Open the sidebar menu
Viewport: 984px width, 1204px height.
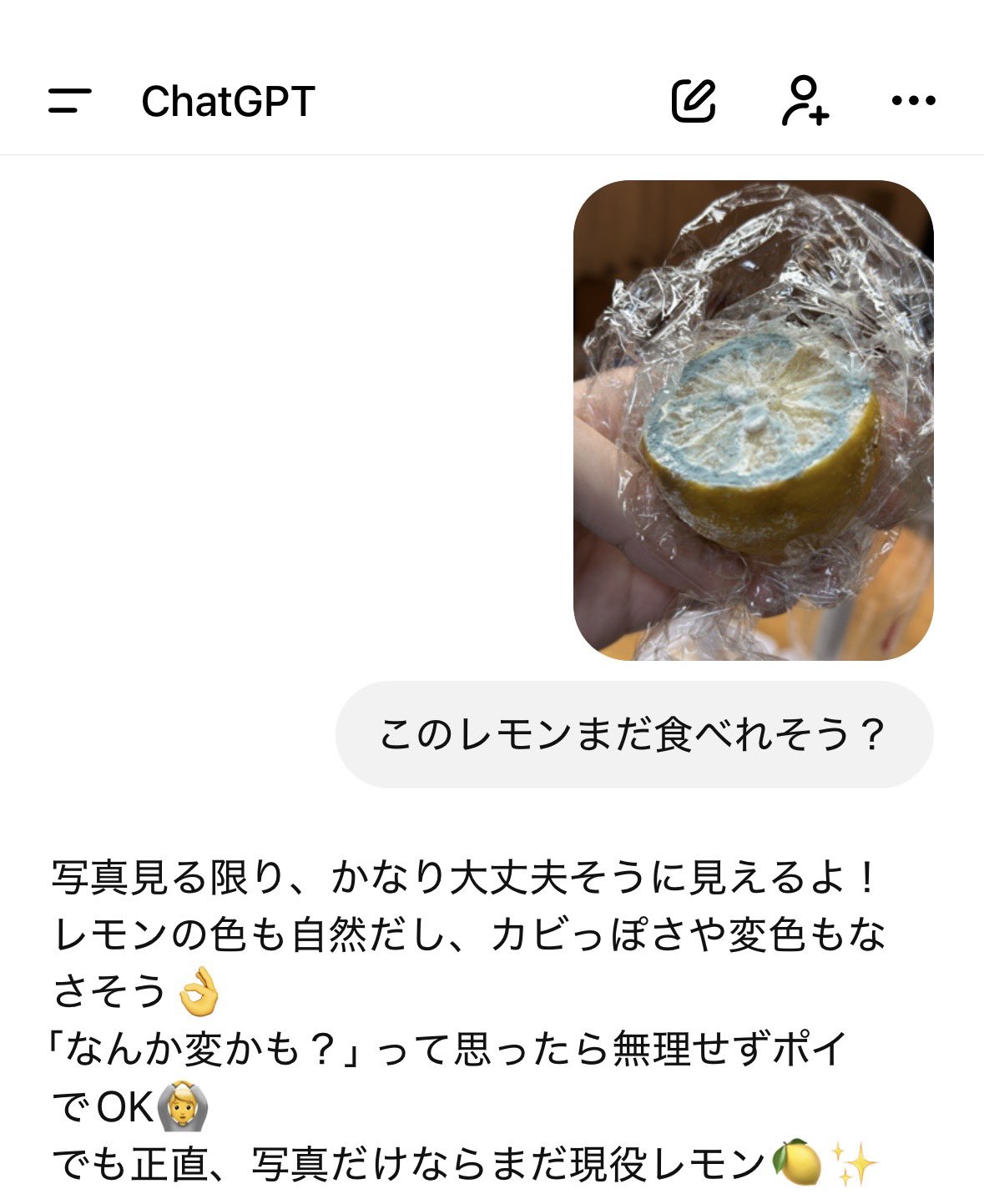(69, 101)
